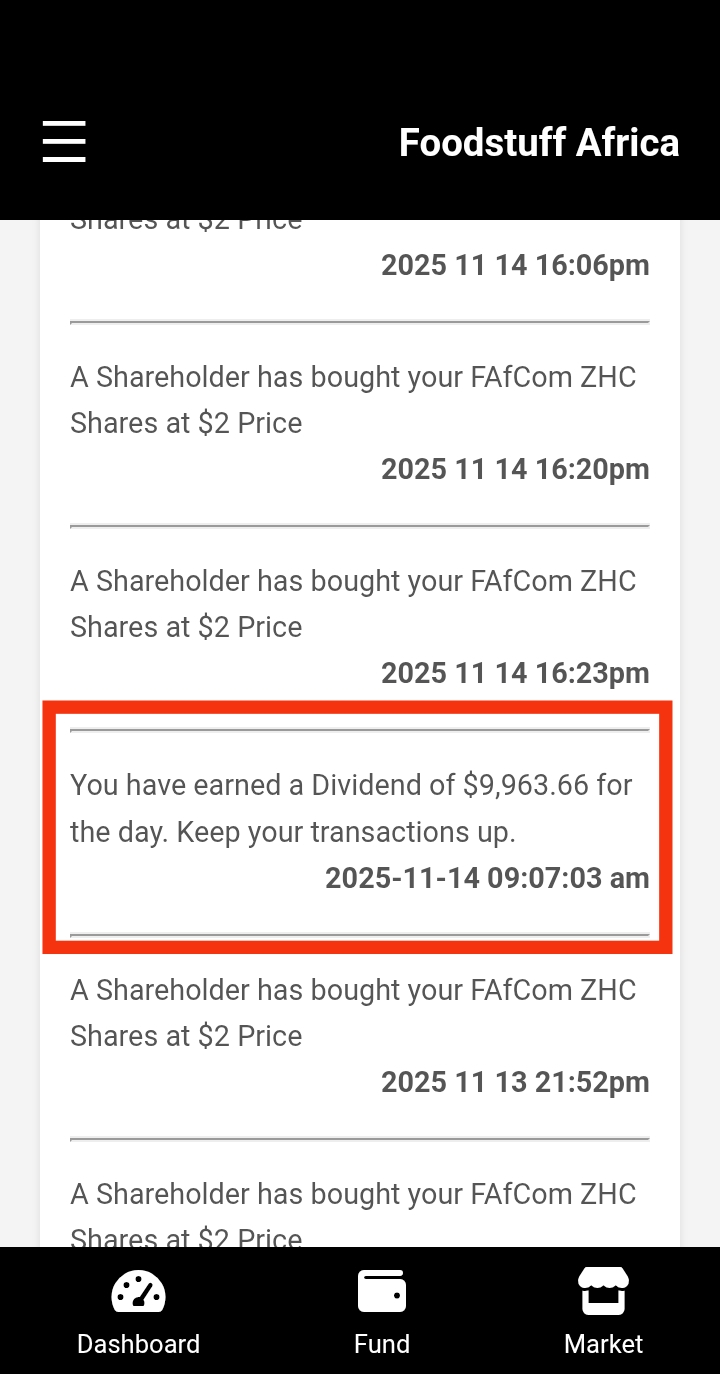Click the Foodstuff Africa app title
Image resolution: width=720 pixels, height=1374 pixels.
[x=539, y=142]
